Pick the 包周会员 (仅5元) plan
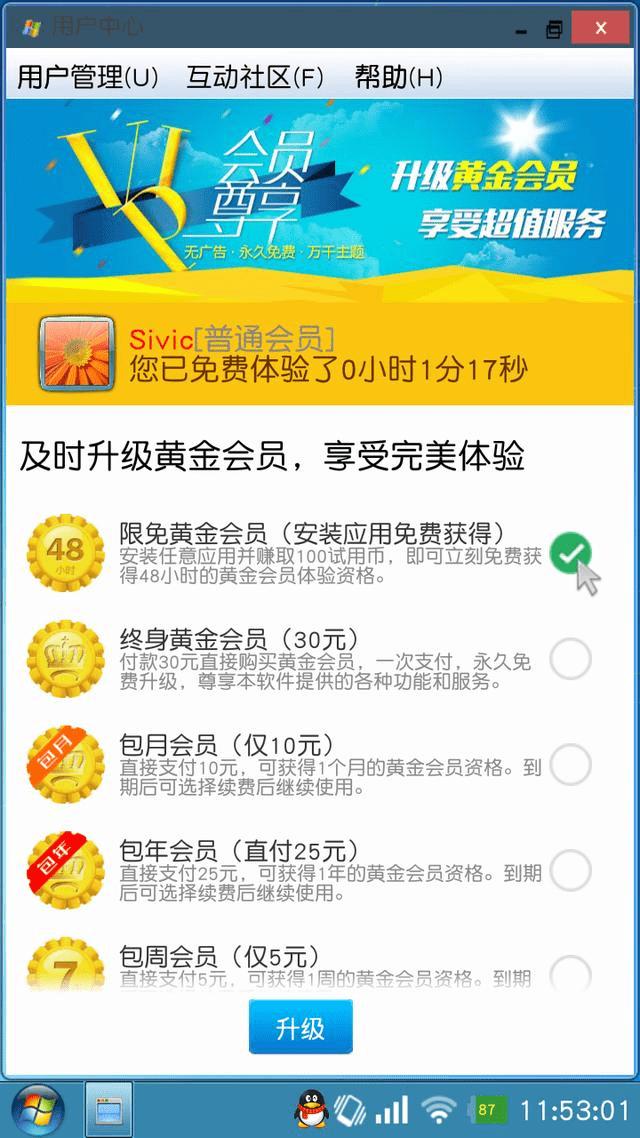 [570, 972]
